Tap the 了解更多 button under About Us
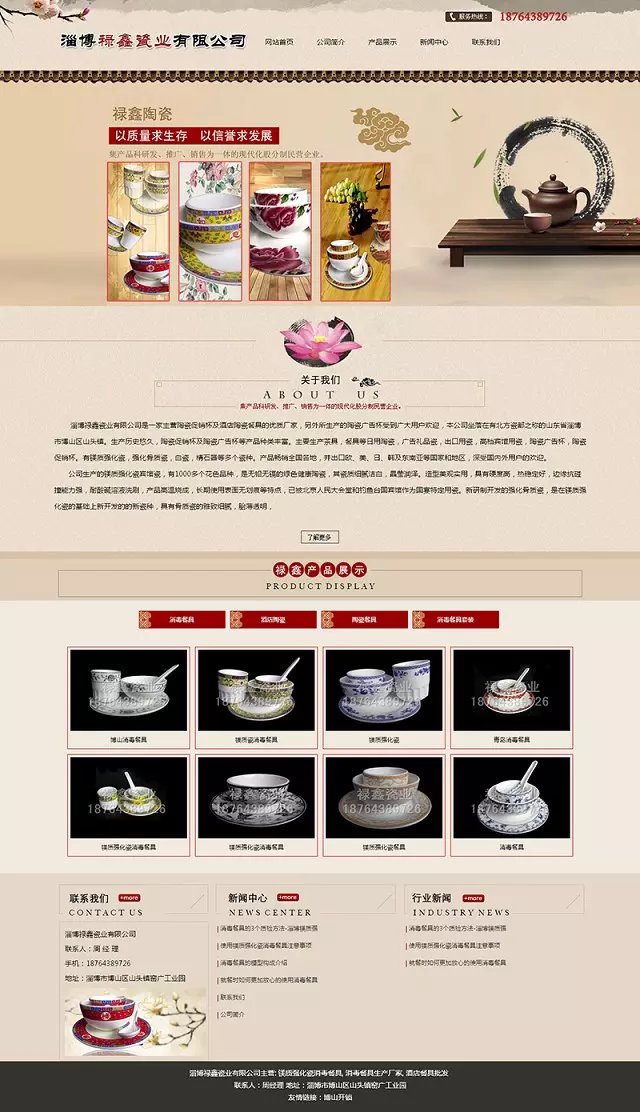 (x=320, y=537)
